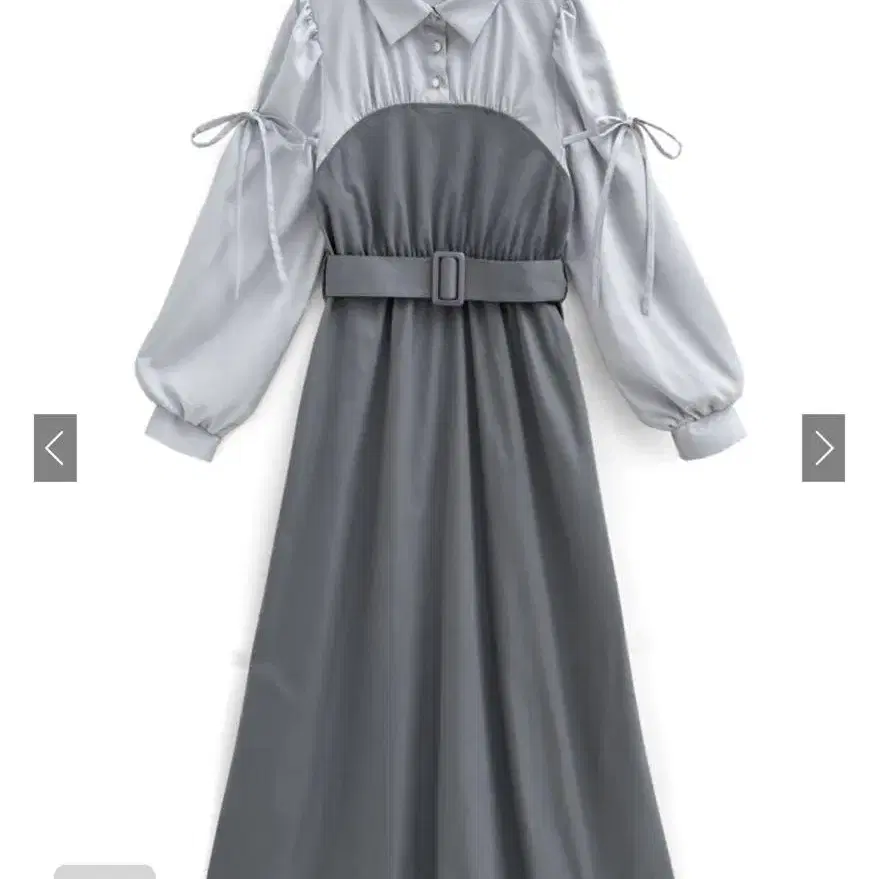Go to the next product photo
The image size is (879, 879).
click(823, 448)
